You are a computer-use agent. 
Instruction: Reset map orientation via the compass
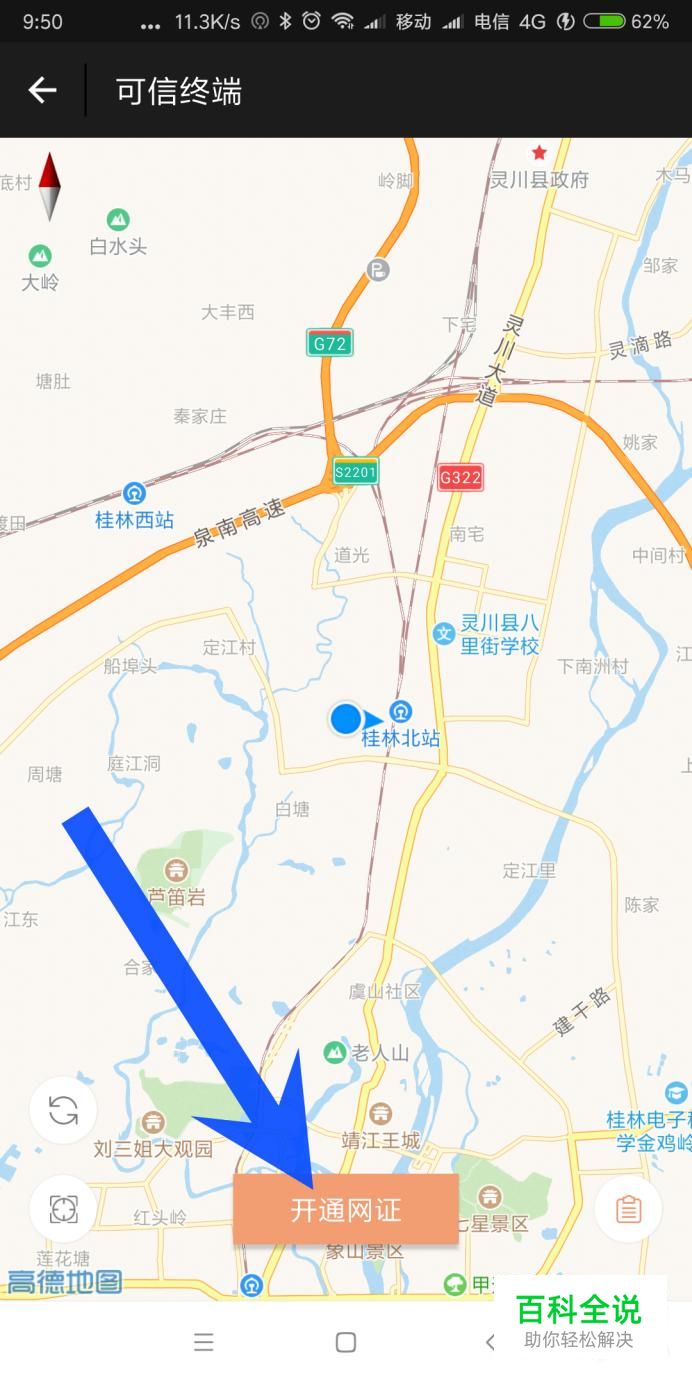[x=50, y=187]
